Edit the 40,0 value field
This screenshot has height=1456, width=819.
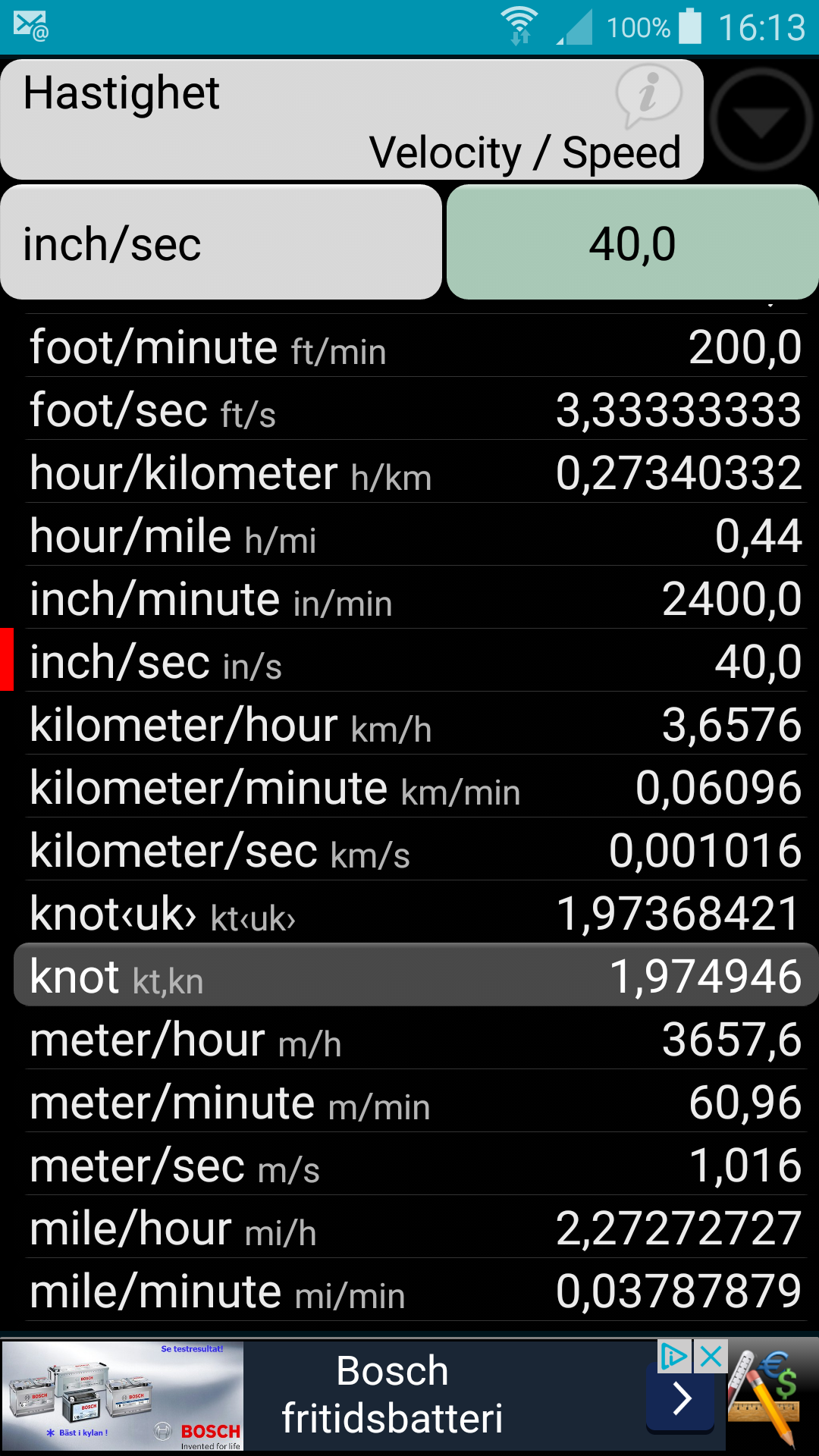point(632,243)
